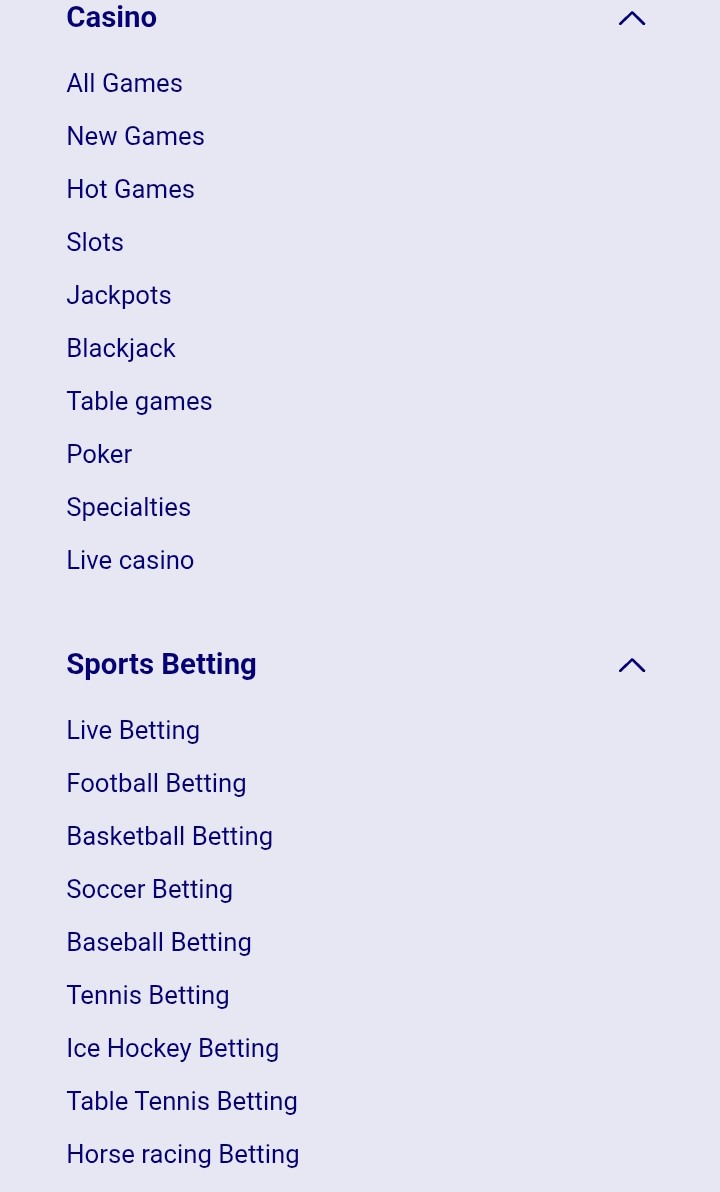Open Ice Hockey Betting
The height and width of the screenshot is (1192, 720).
[173, 1048]
